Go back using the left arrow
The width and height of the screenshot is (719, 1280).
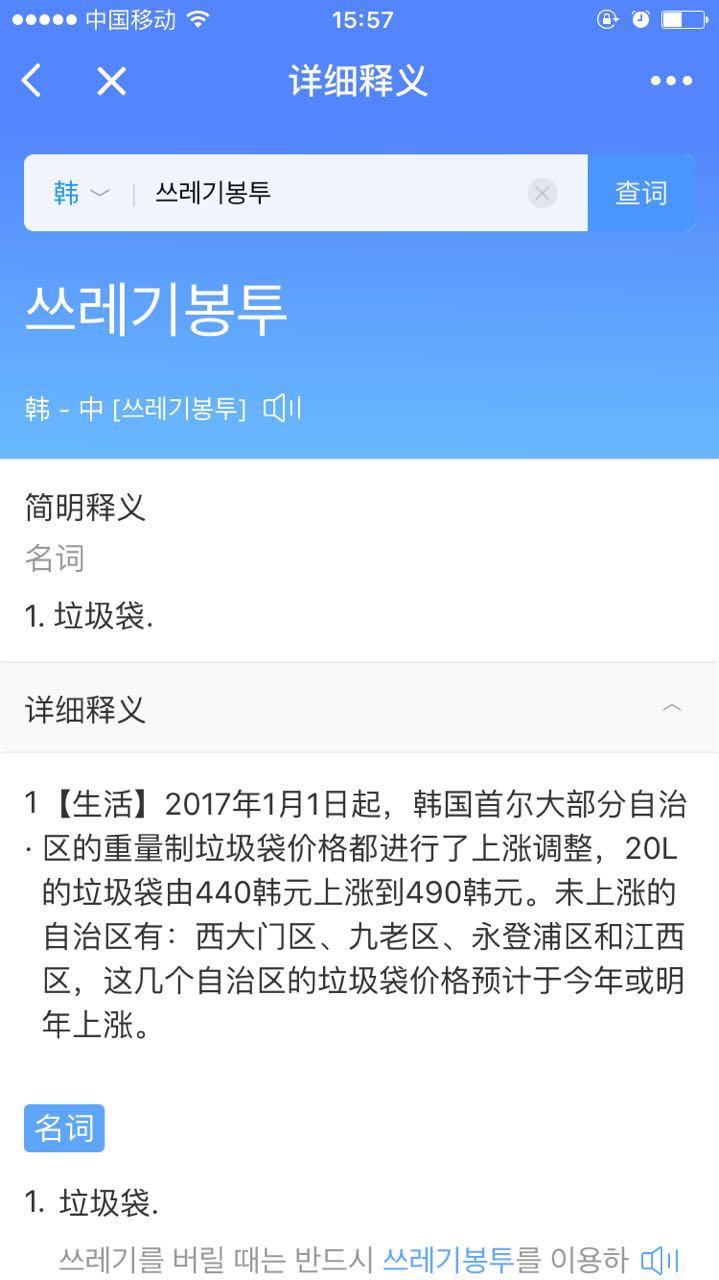[x=32, y=81]
